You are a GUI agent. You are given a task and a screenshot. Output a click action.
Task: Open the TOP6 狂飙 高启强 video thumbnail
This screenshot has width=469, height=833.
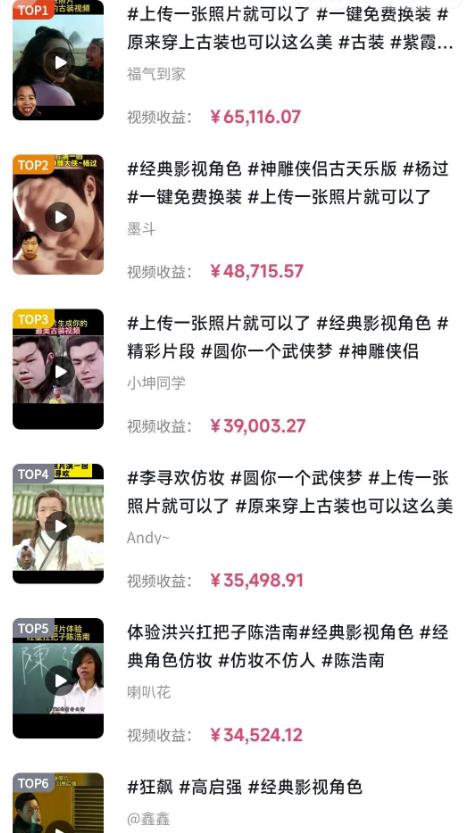tap(58, 803)
